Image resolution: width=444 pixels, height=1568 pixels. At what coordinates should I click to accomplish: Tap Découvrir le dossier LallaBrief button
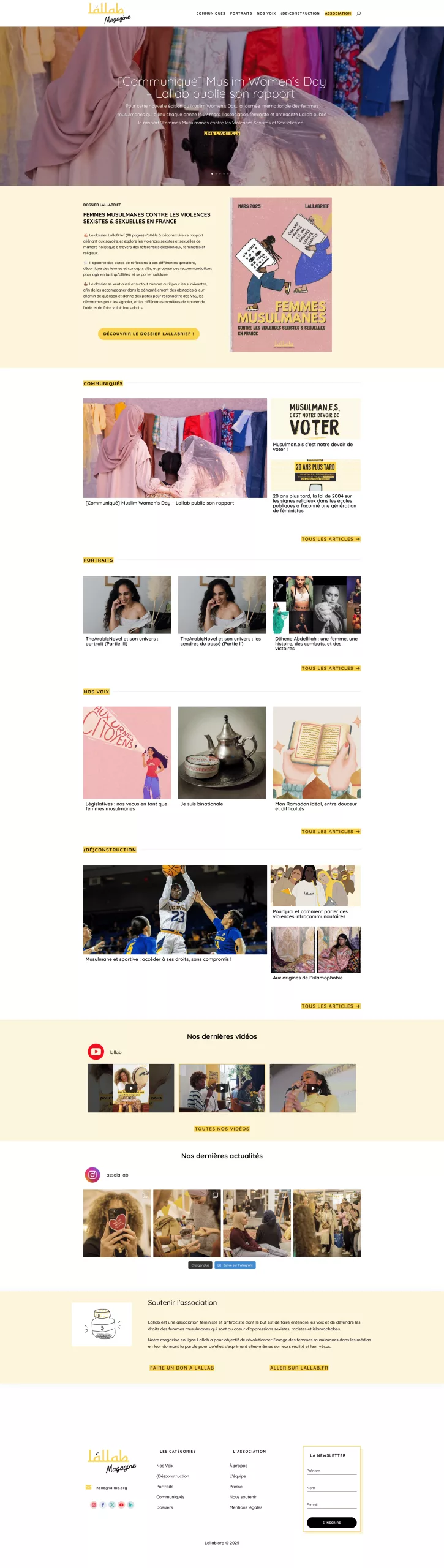pyautogui.click(x=148, y=334)
